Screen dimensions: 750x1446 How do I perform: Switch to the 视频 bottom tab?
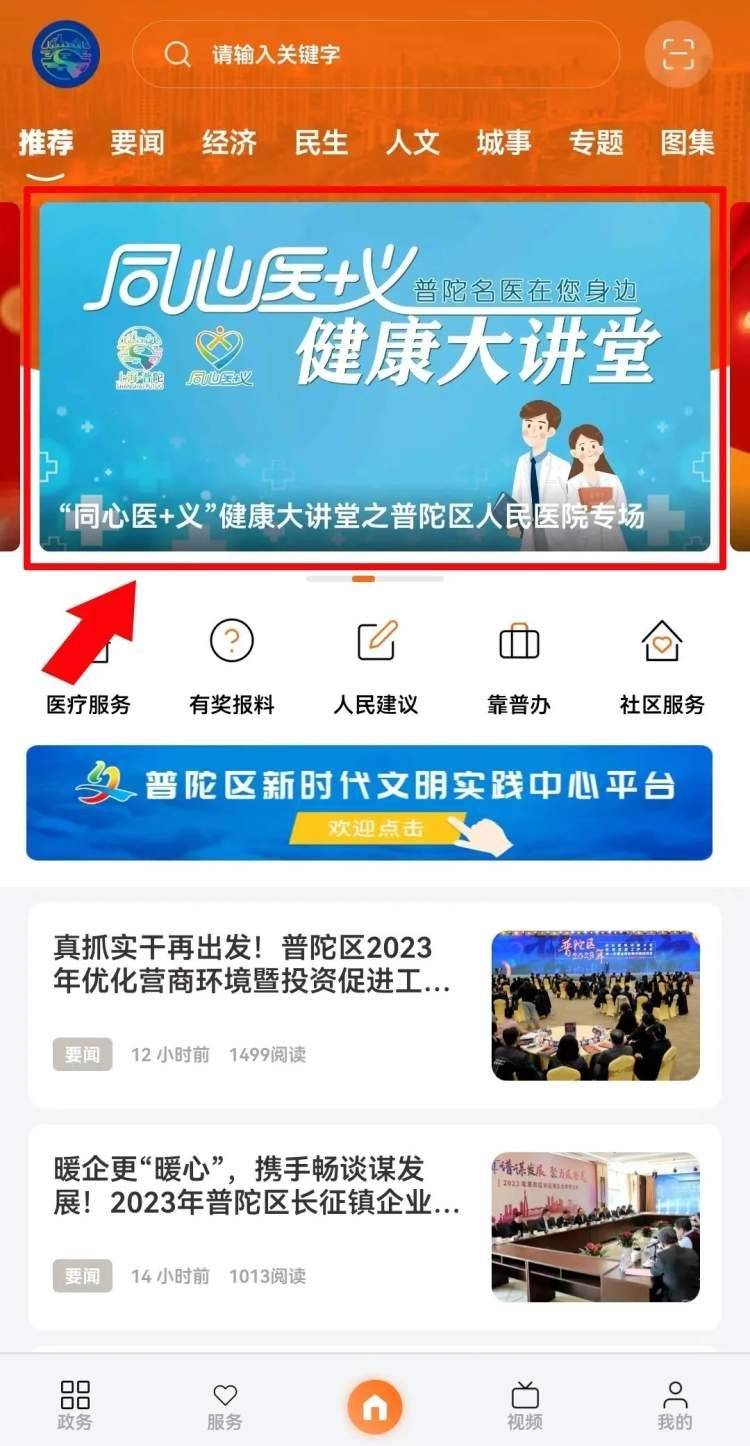click(x=525, y=1404)
